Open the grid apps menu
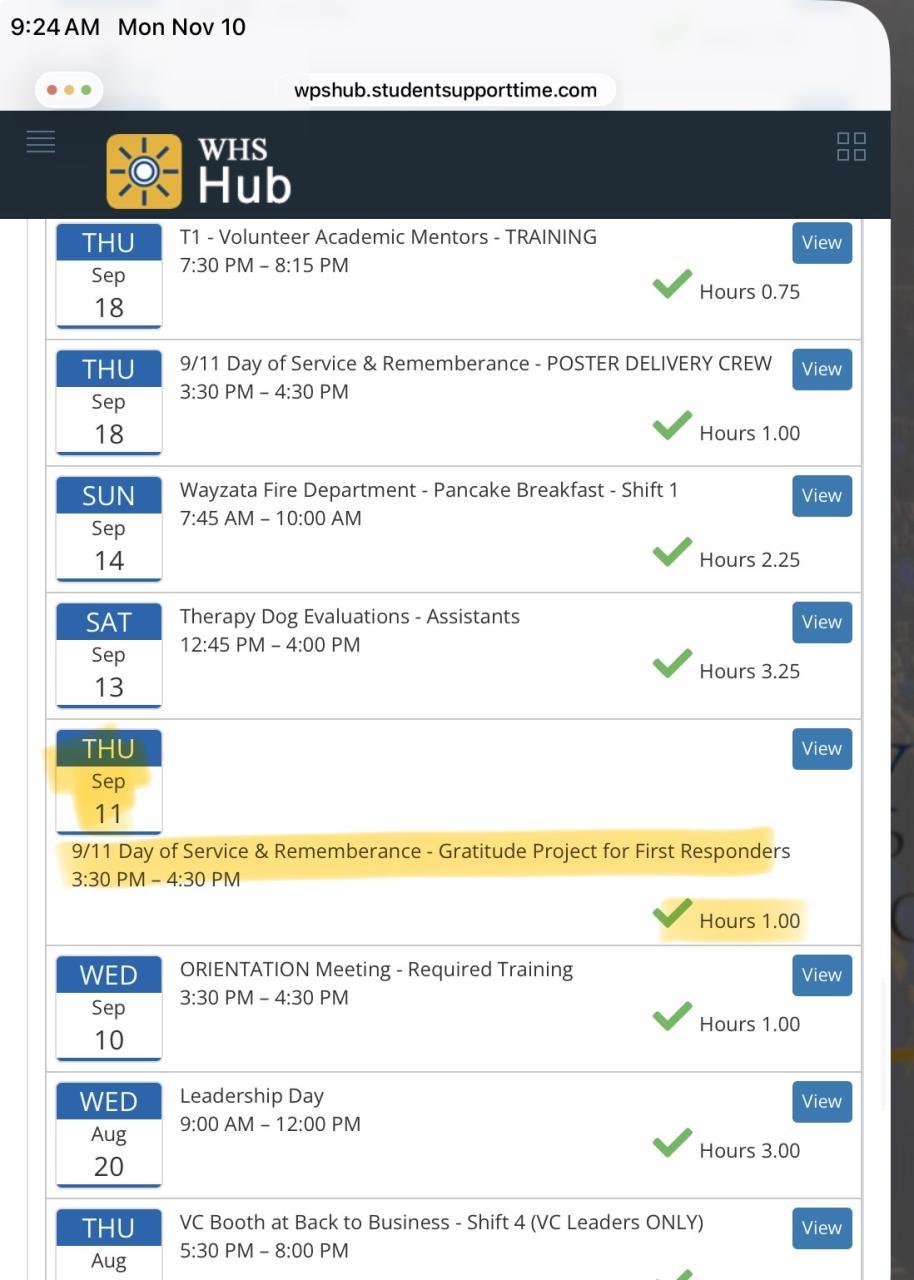This screenshot has width=914, height=1280. coord(851,146)
